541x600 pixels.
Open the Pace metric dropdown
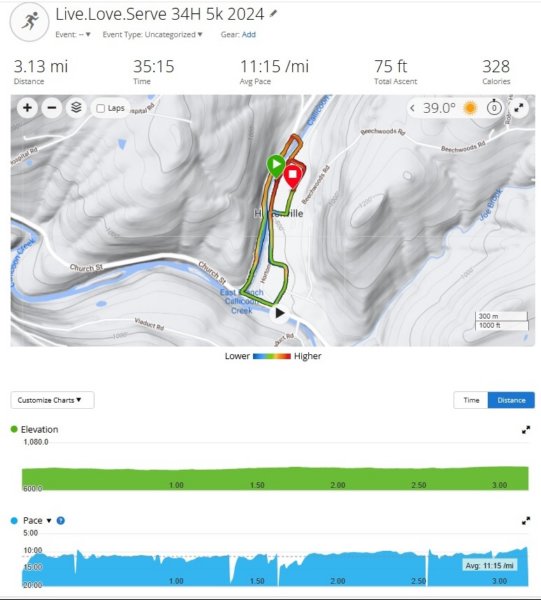click(x=49, y=521)
